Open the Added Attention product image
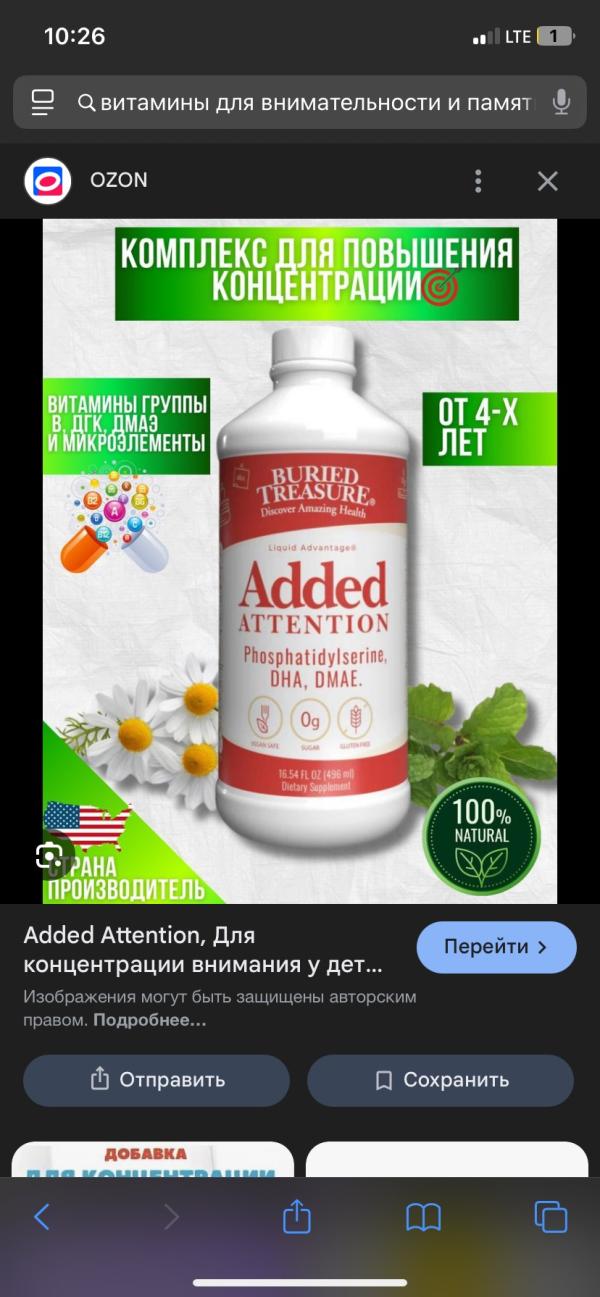This screenshot has height=1297, width=600. pos(300,560)
